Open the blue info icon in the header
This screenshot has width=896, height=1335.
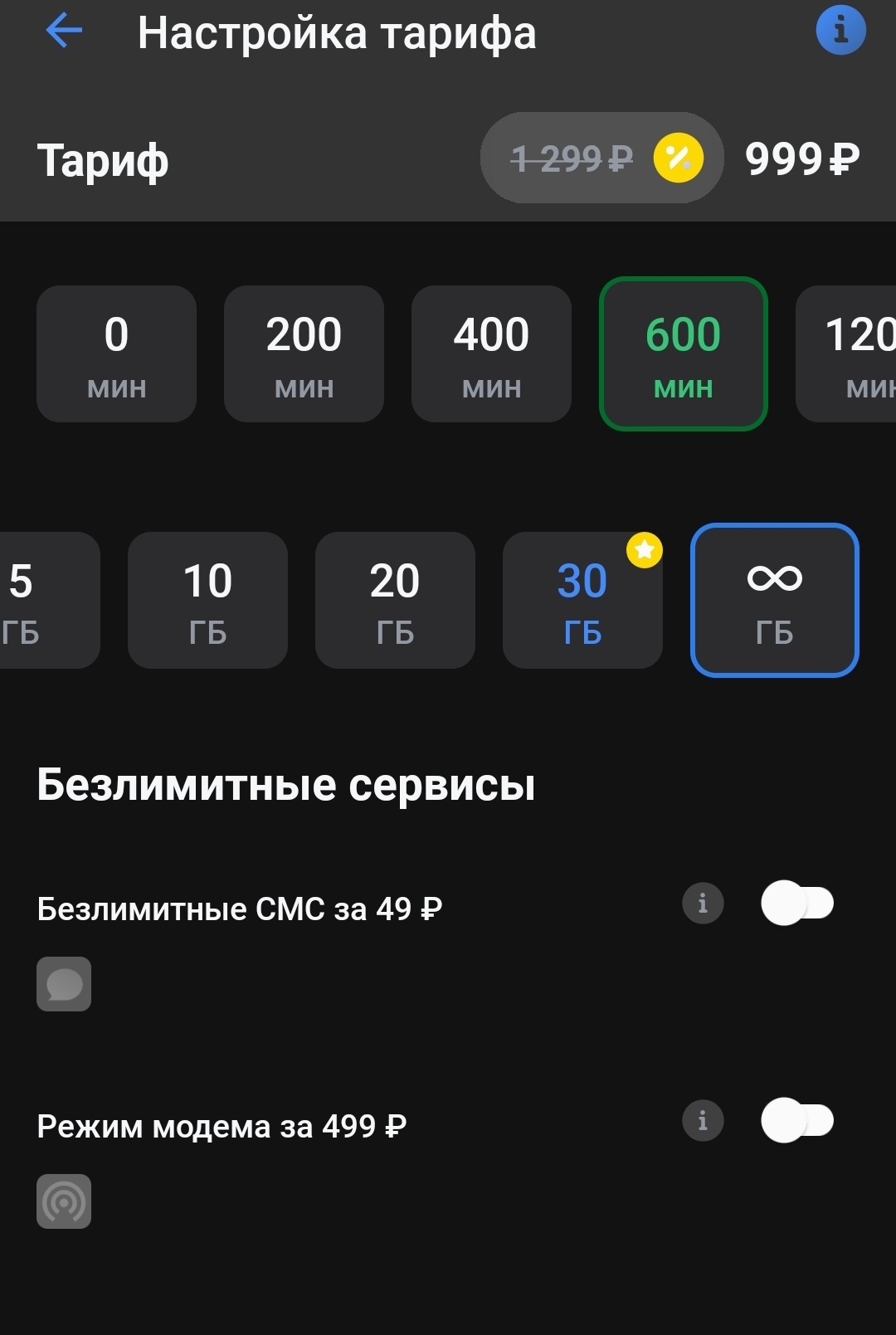point(840,31)
